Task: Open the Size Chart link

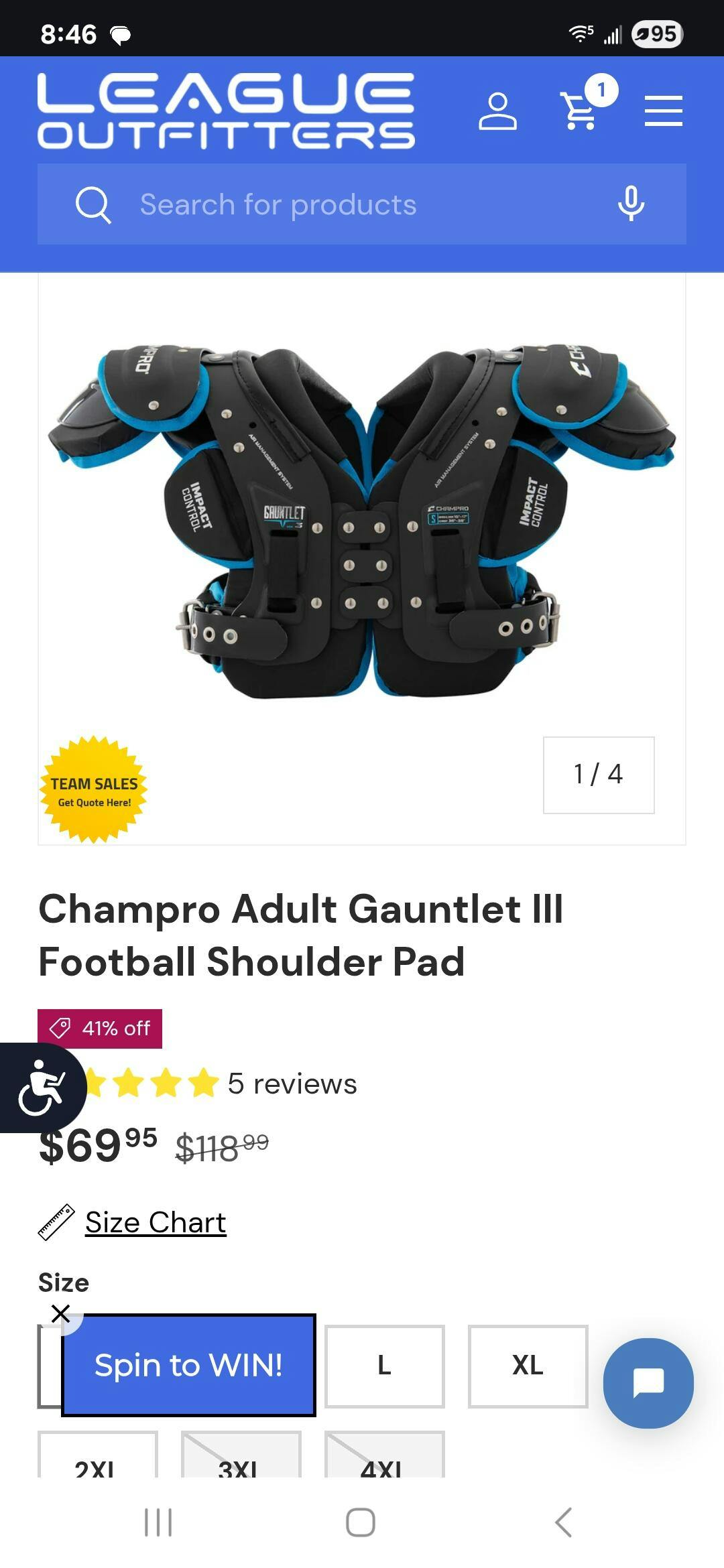Action: pos(156,1223)
